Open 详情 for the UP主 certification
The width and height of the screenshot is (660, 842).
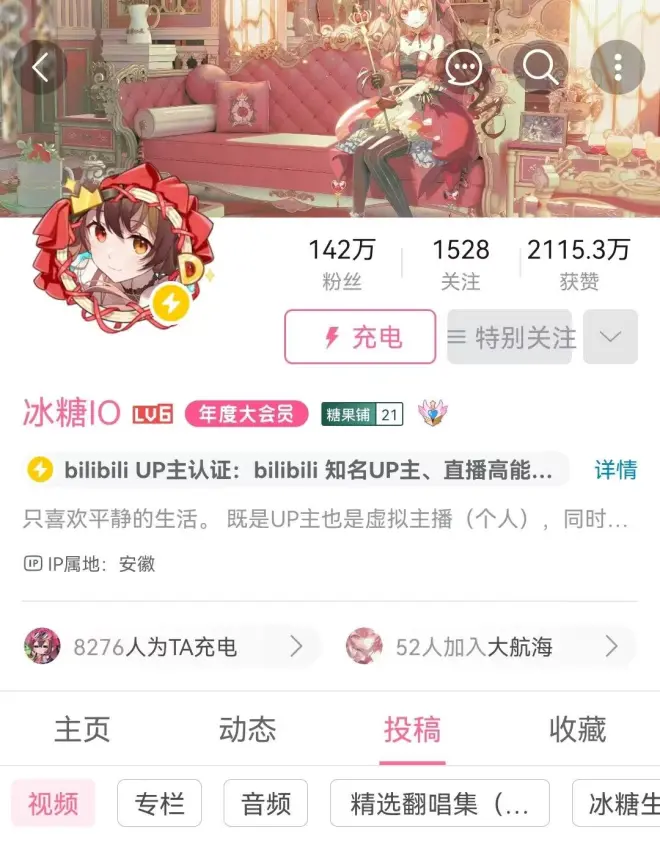tap(616, 469)
